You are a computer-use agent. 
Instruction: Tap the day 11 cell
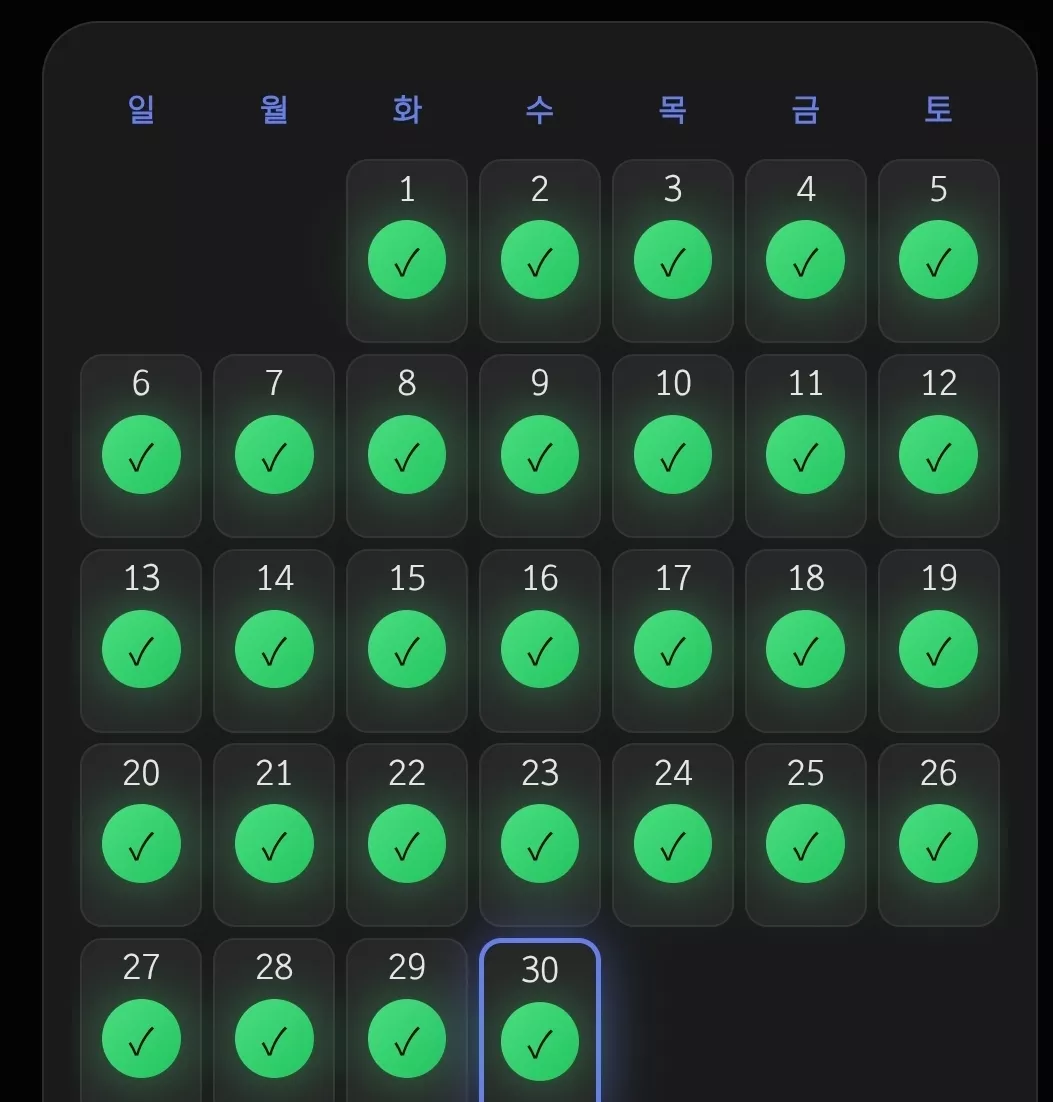tap(806, 446)
